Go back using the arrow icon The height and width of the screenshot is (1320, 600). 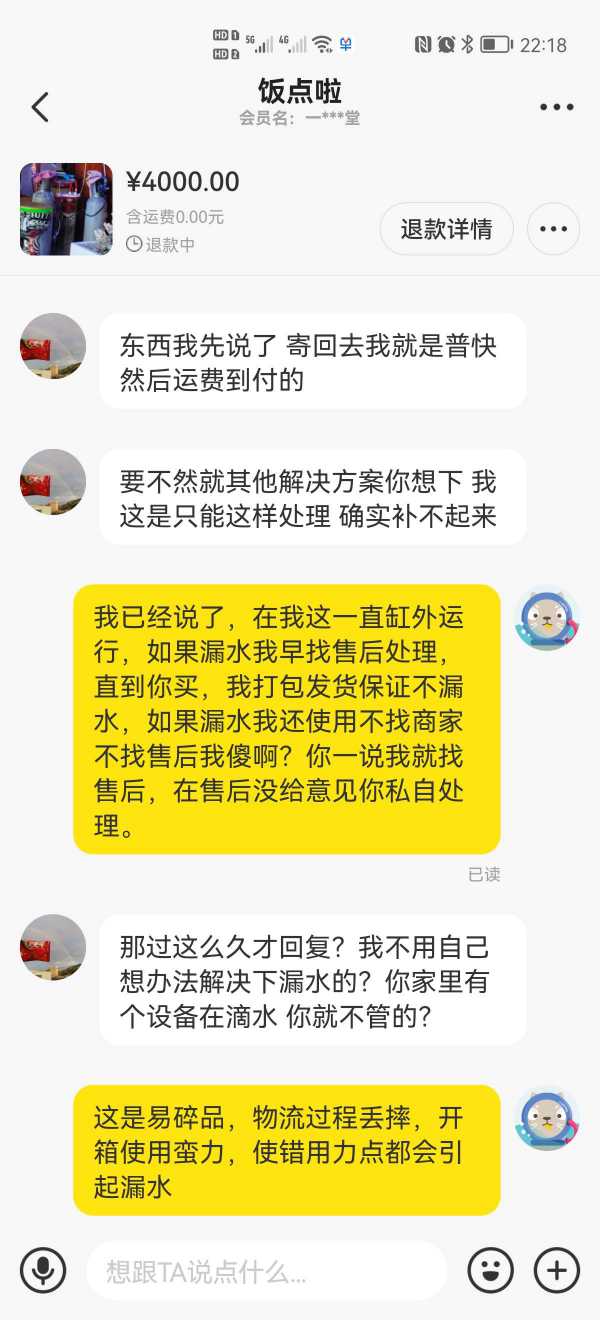coord(40,107)
